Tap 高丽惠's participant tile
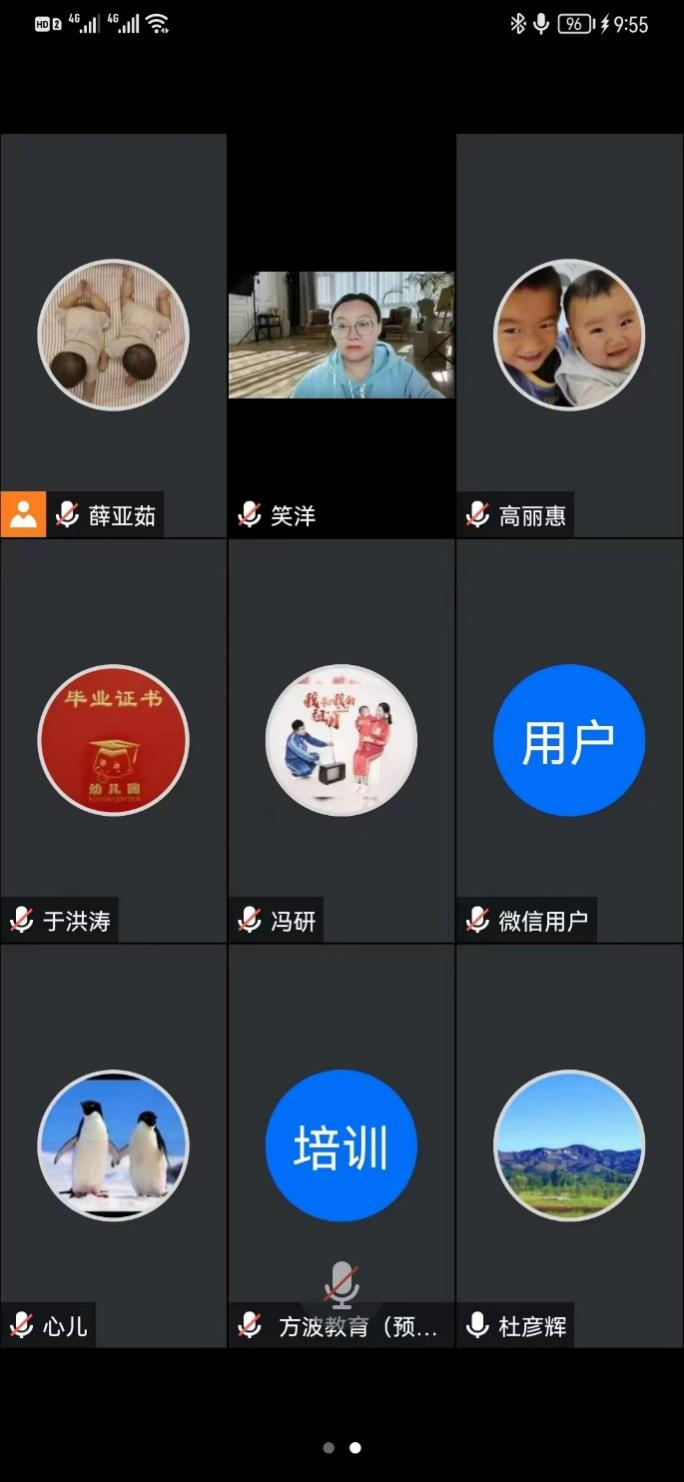 point(569,335)
